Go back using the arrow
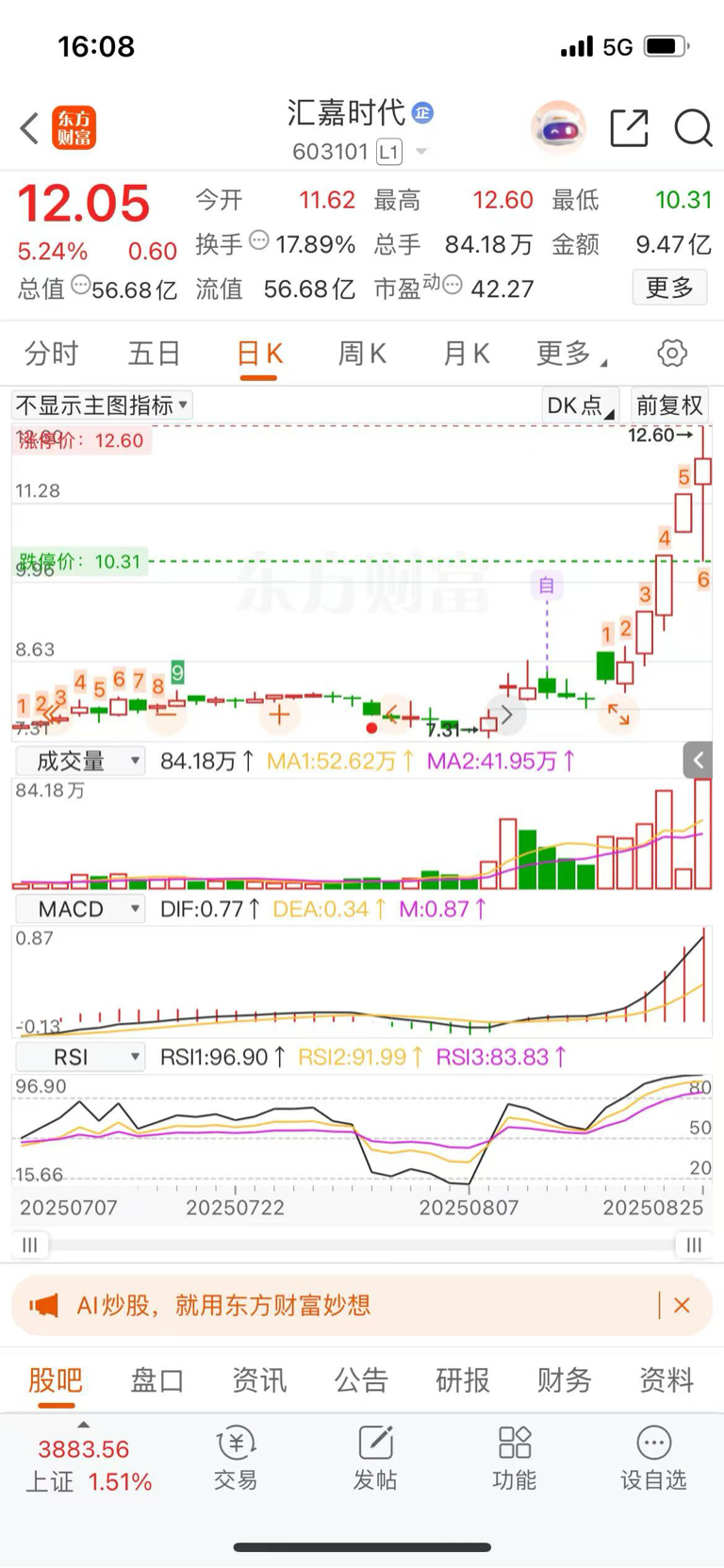 29,128
